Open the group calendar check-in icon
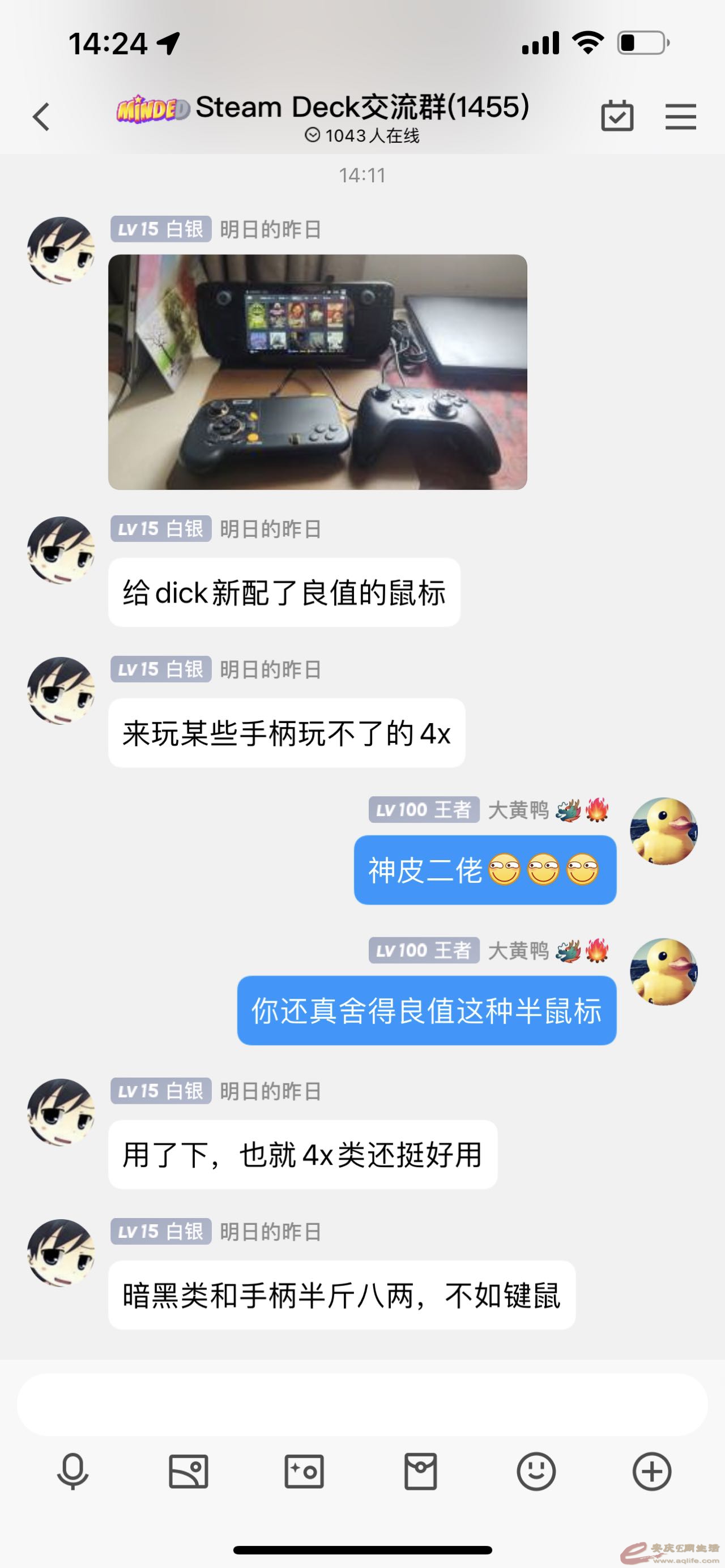Screen dimensions: 725x1568 [617, 116]
